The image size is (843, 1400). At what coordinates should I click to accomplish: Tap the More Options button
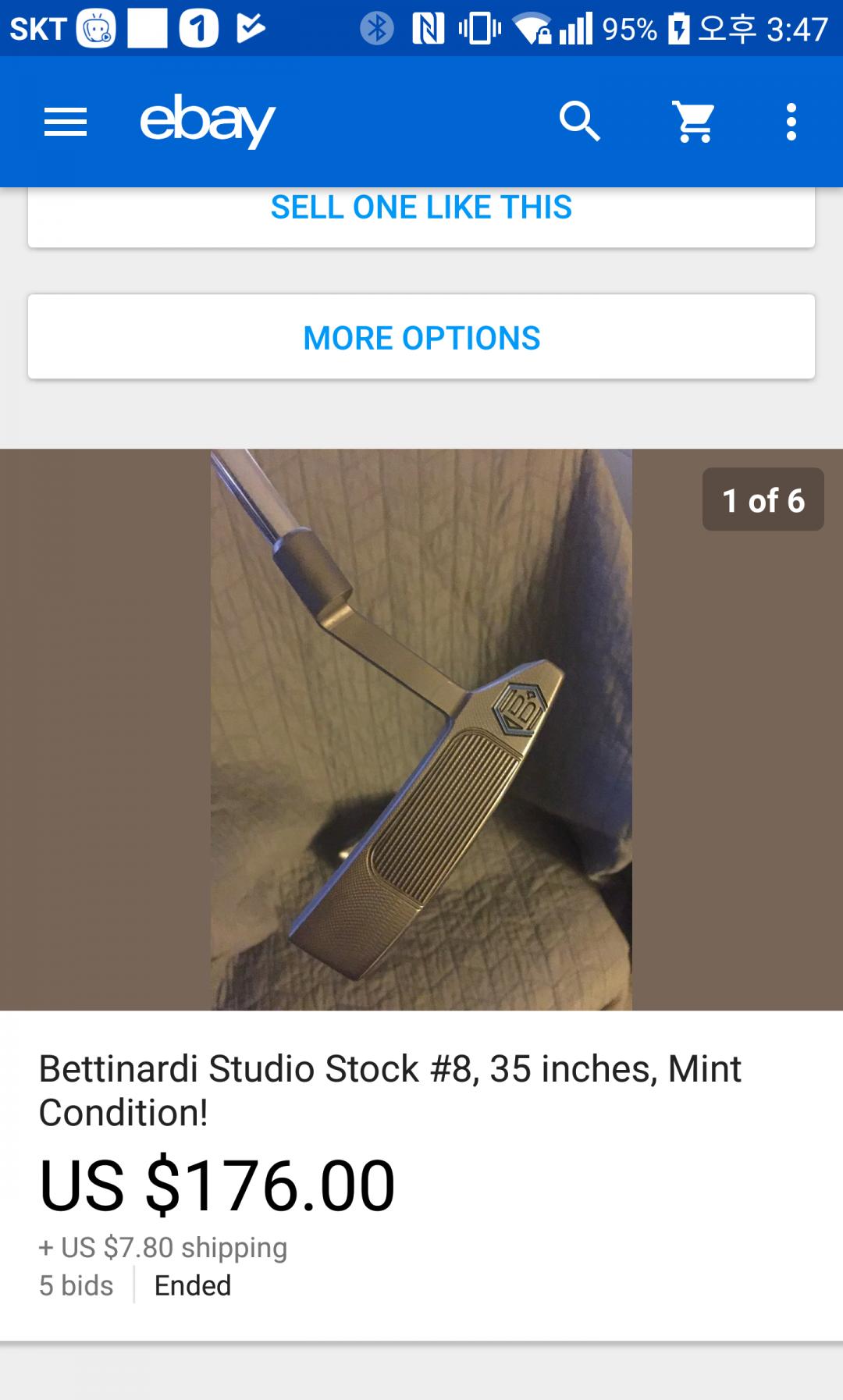(421, 337)
